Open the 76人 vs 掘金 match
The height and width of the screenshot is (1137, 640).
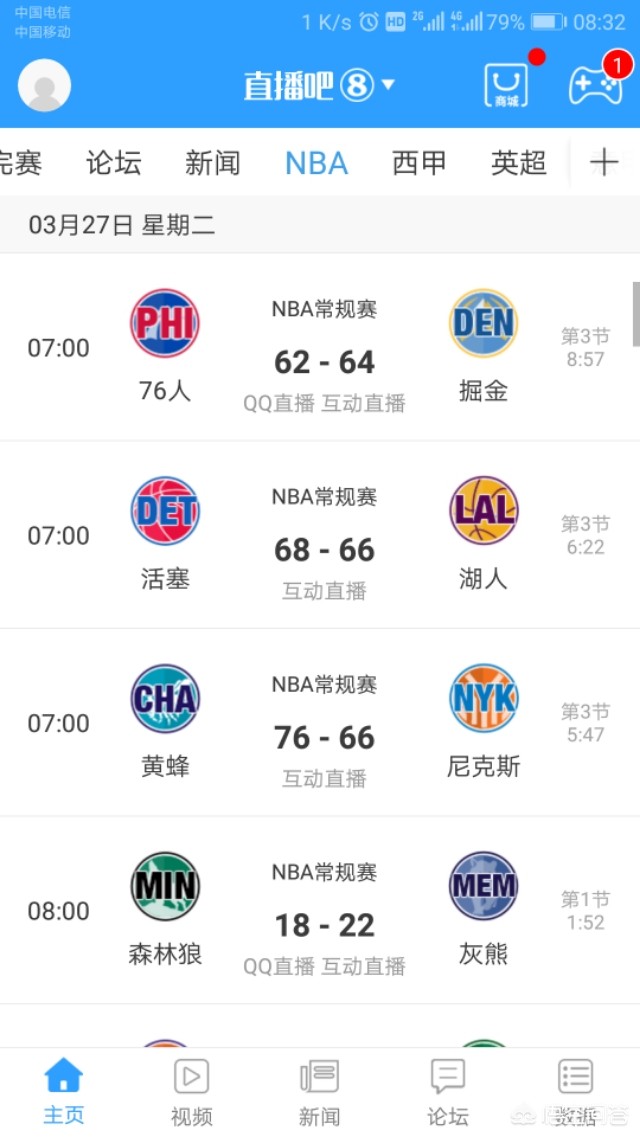pos(324,348)
